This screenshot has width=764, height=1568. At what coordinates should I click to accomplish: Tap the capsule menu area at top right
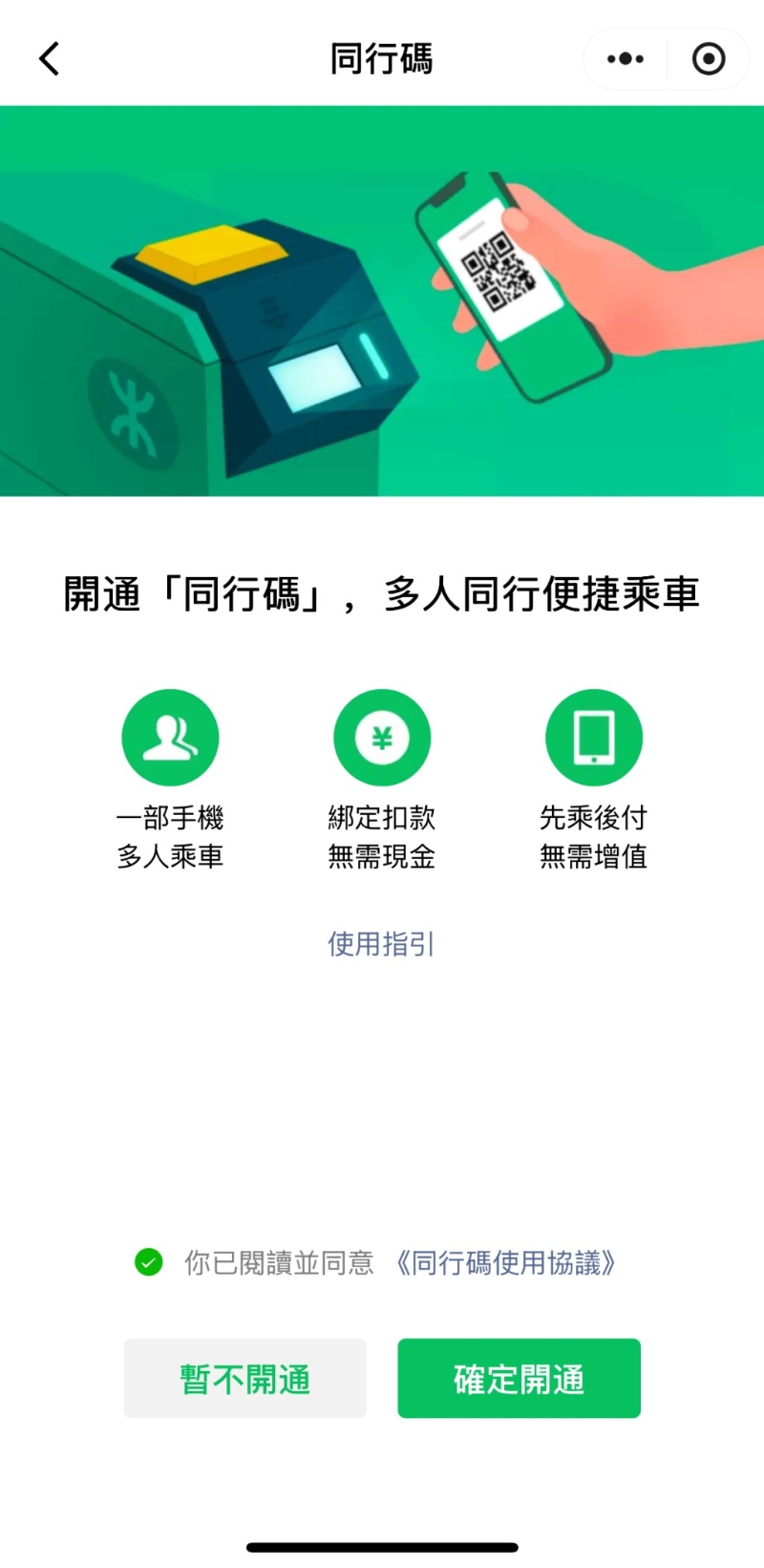[666, 58]
